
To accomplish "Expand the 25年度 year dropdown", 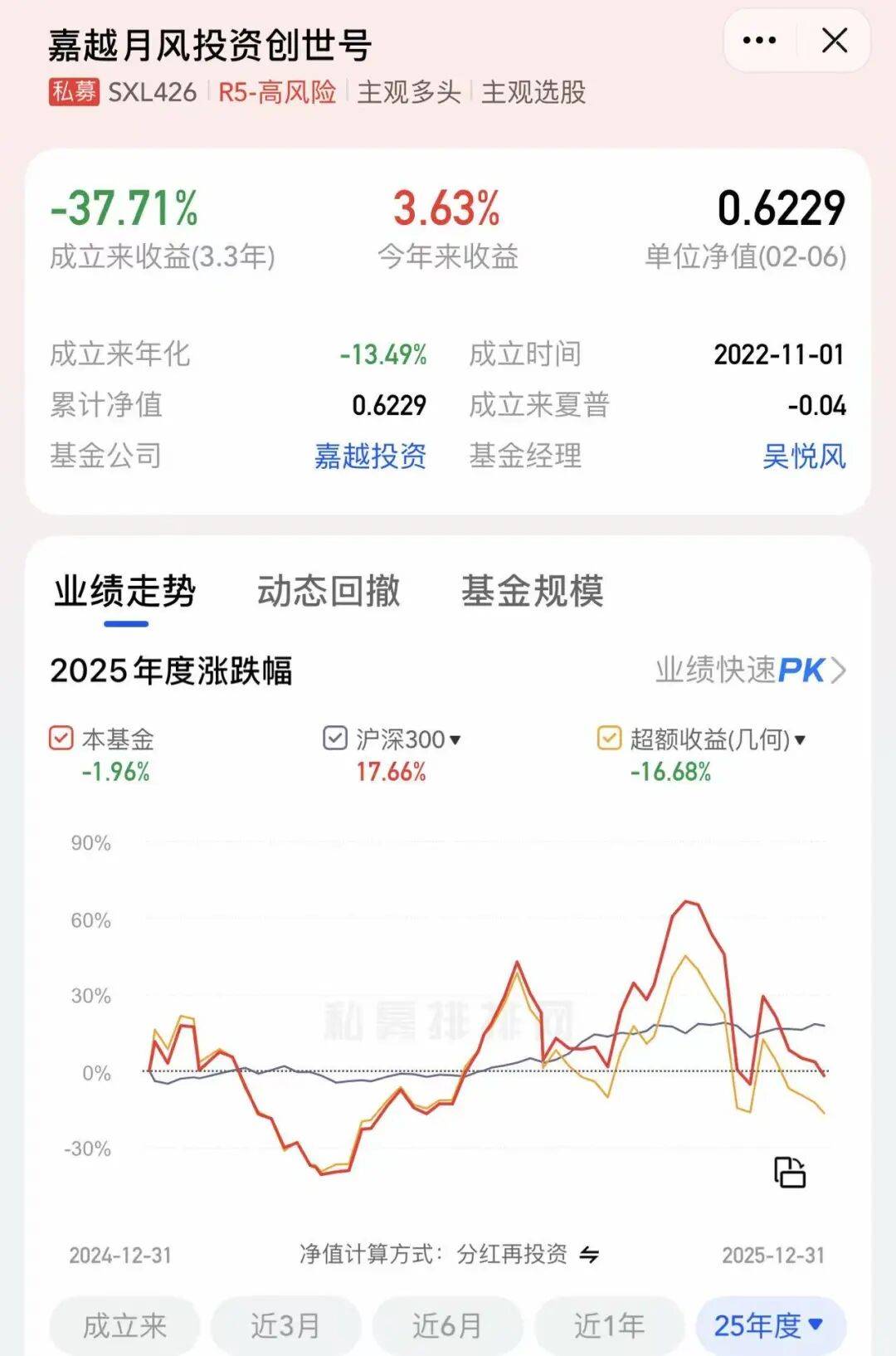I will pyautogui.click(x=770, y=1325).
